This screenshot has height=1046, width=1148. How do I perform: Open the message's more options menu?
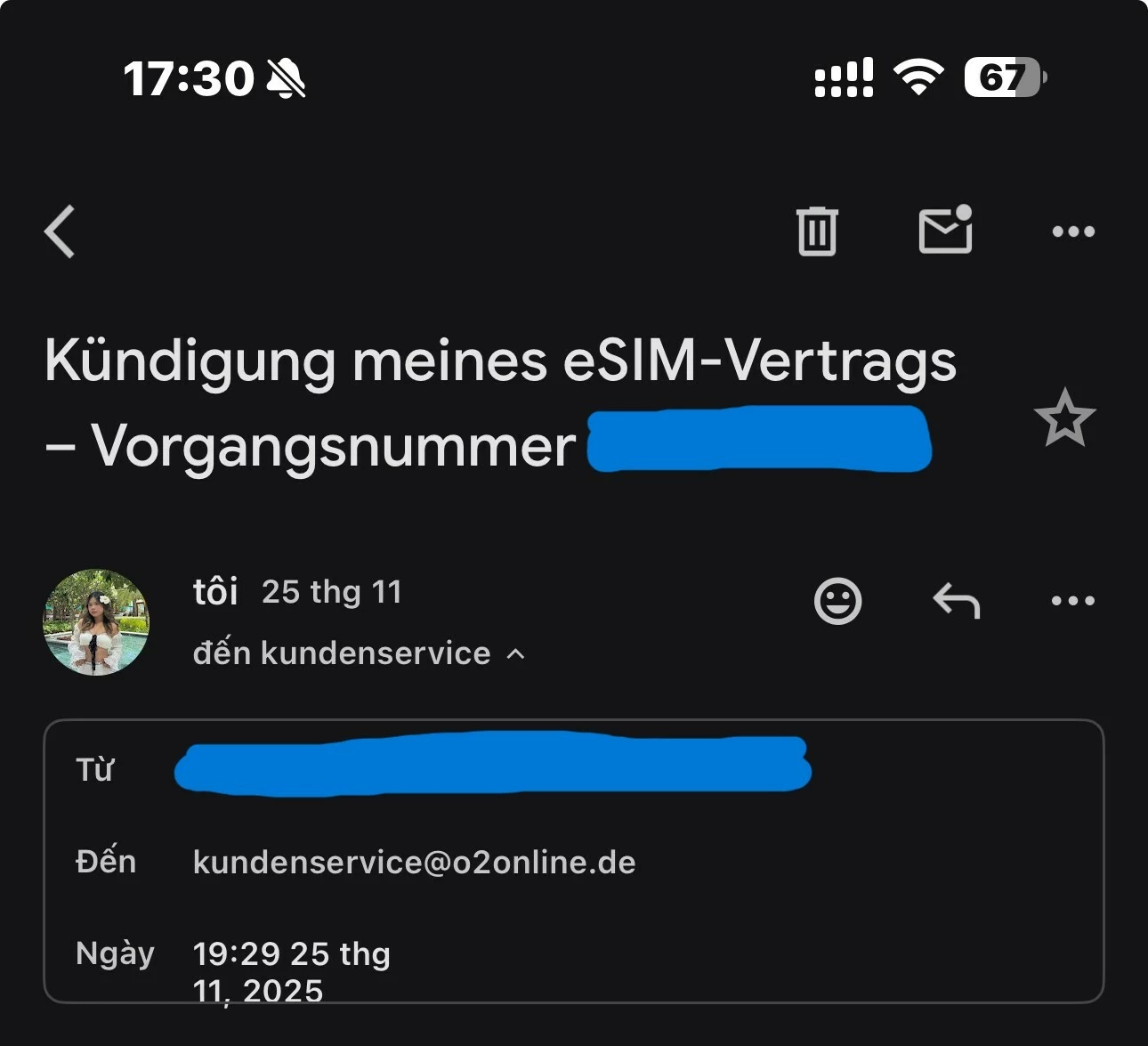(1072, 601)
